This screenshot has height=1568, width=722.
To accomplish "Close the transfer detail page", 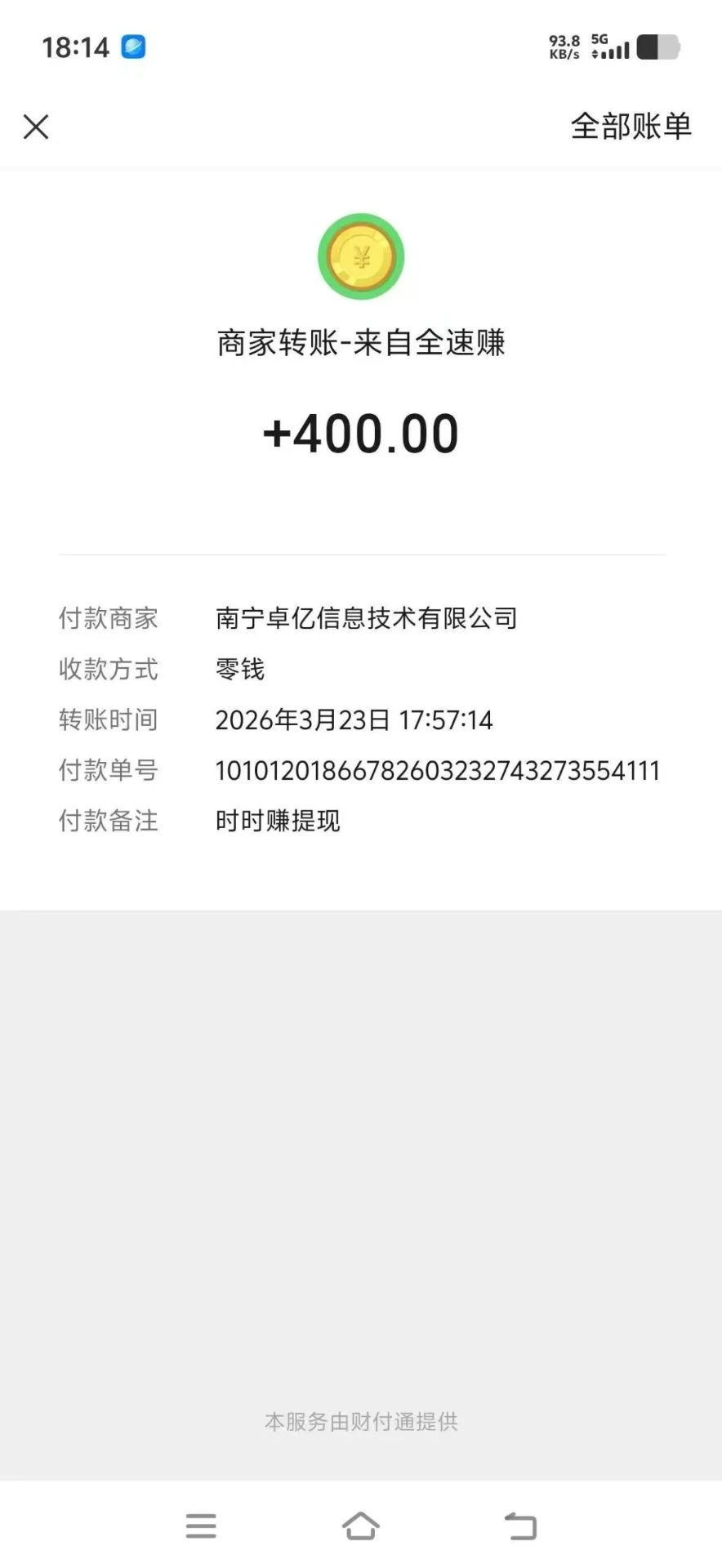I will click(36, 127).
